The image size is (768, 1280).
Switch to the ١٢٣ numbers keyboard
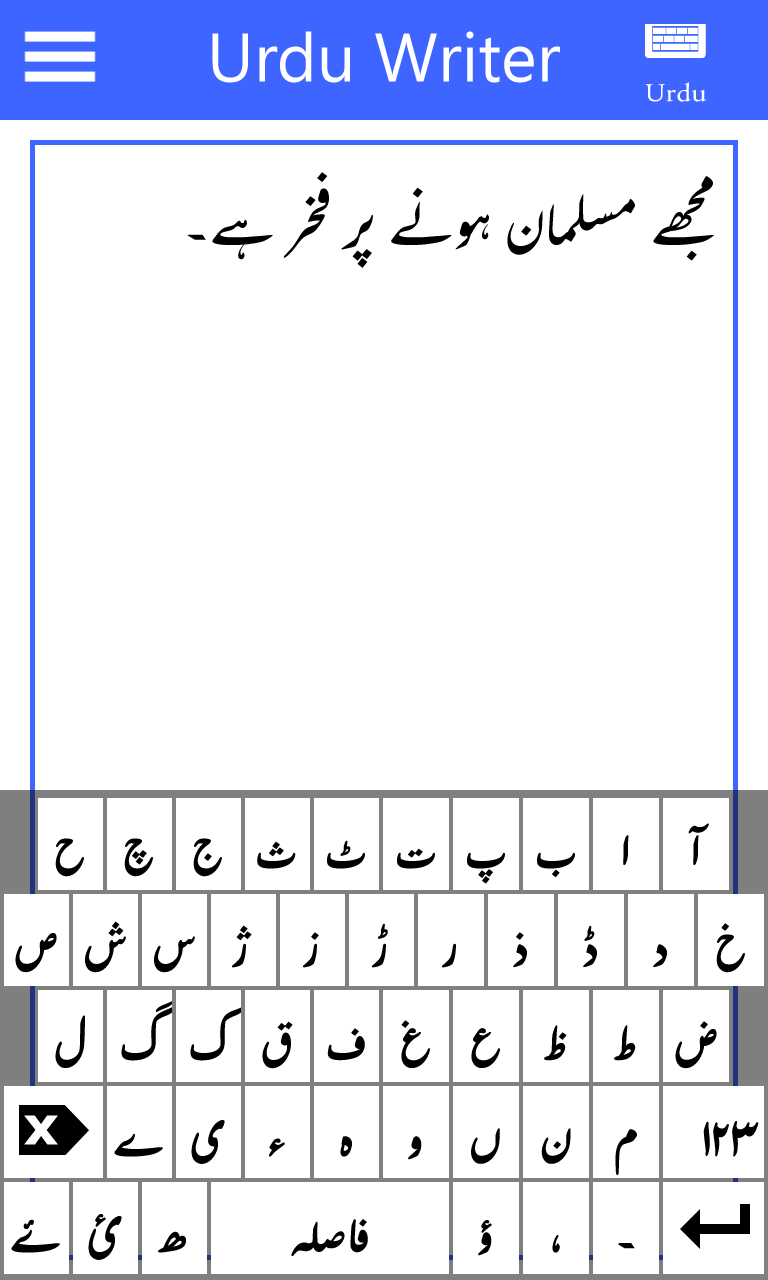click(715, 1132)
